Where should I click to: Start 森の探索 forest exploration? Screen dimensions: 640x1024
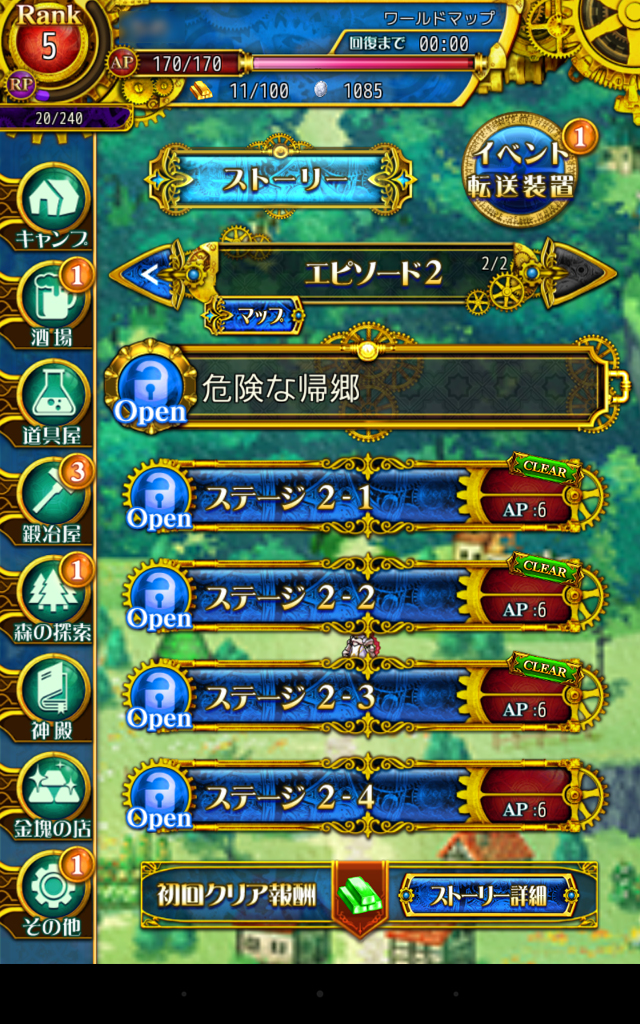click(x=52, y=598)
